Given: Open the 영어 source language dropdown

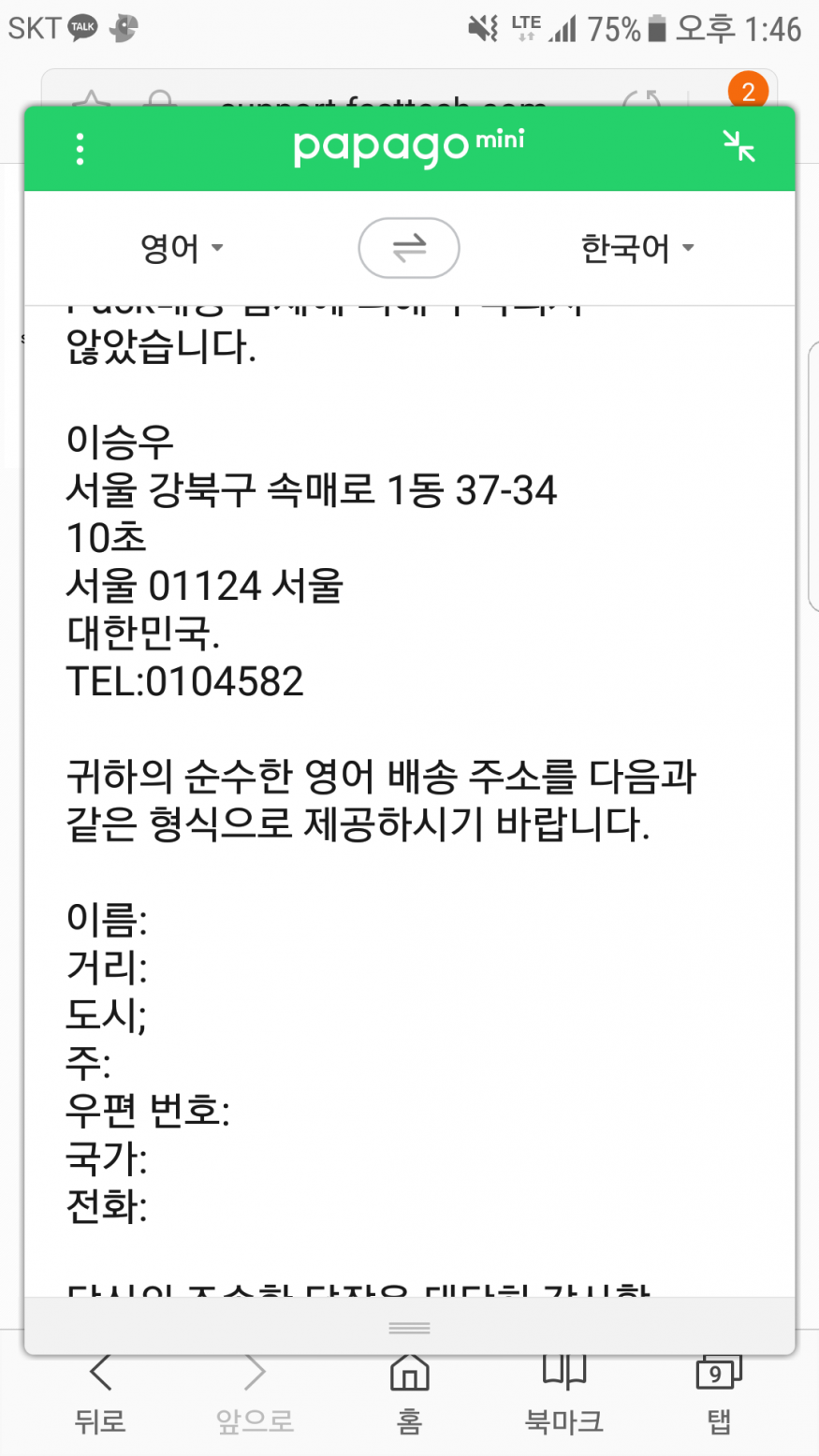Looking at the screenshot, I should (x=182, y=249).
